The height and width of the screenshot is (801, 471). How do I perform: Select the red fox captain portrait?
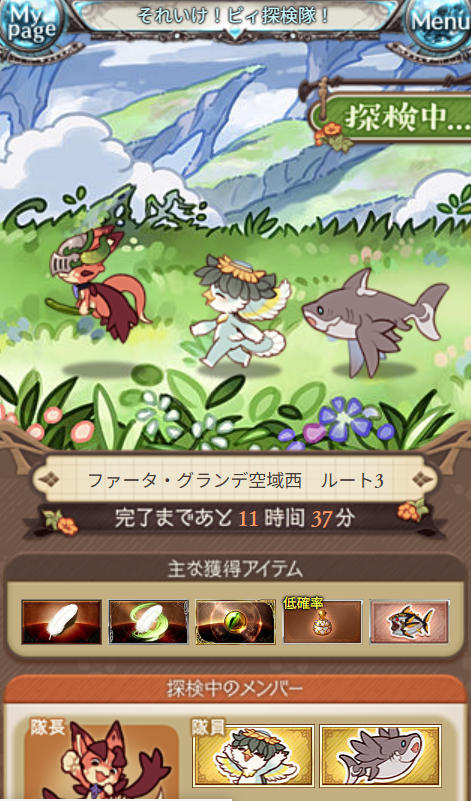[102, 759]
